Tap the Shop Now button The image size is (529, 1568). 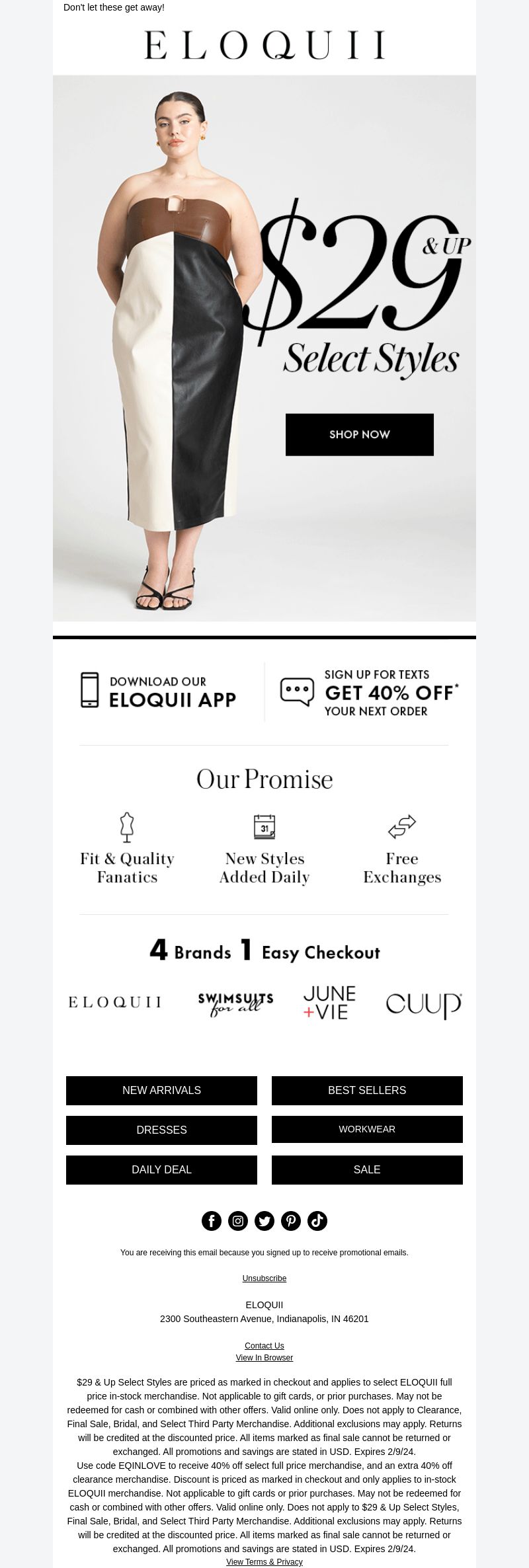tap(359, 434)
